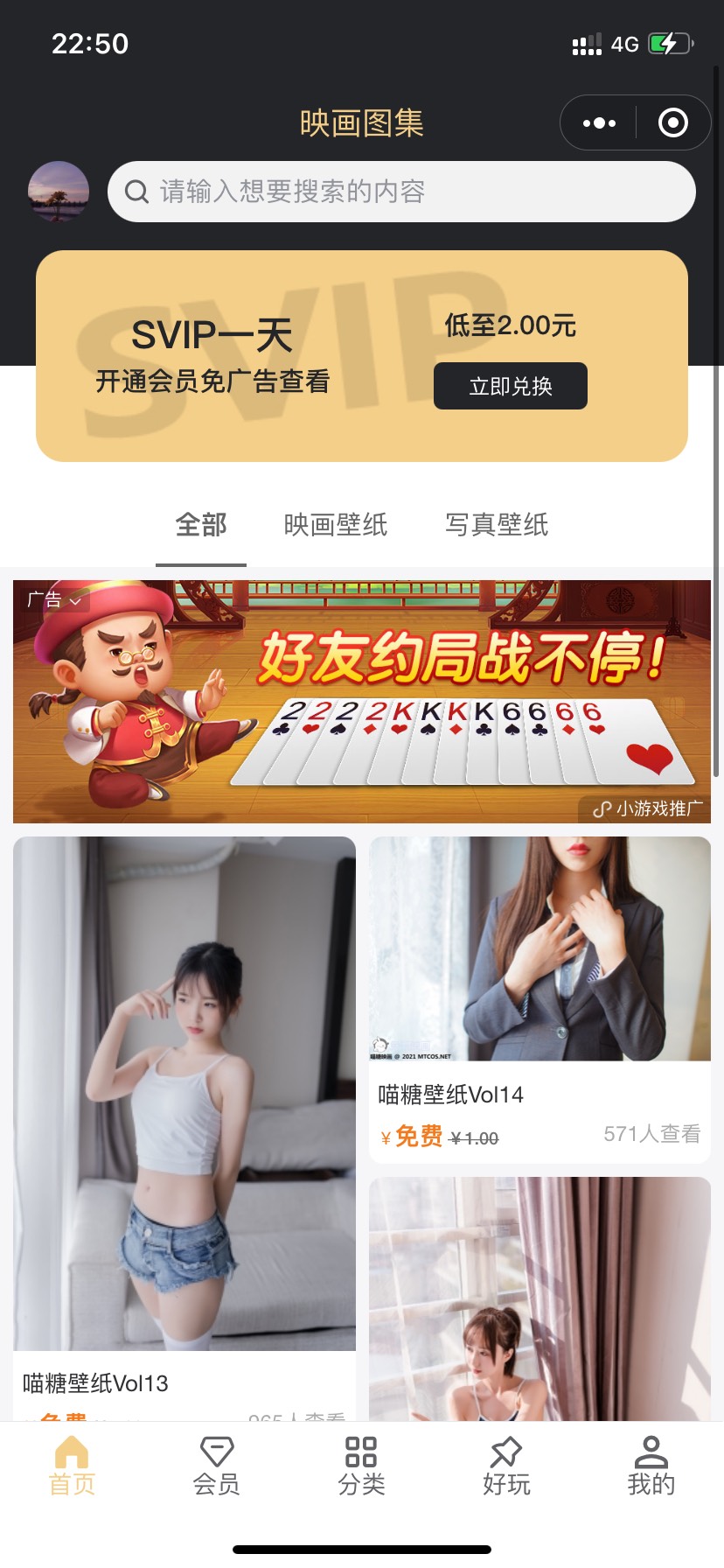The width and height of the screenshot is (724, 1568).
Task: Tap the 好玩 fun star icon
Action: [x=506, y=1452]
